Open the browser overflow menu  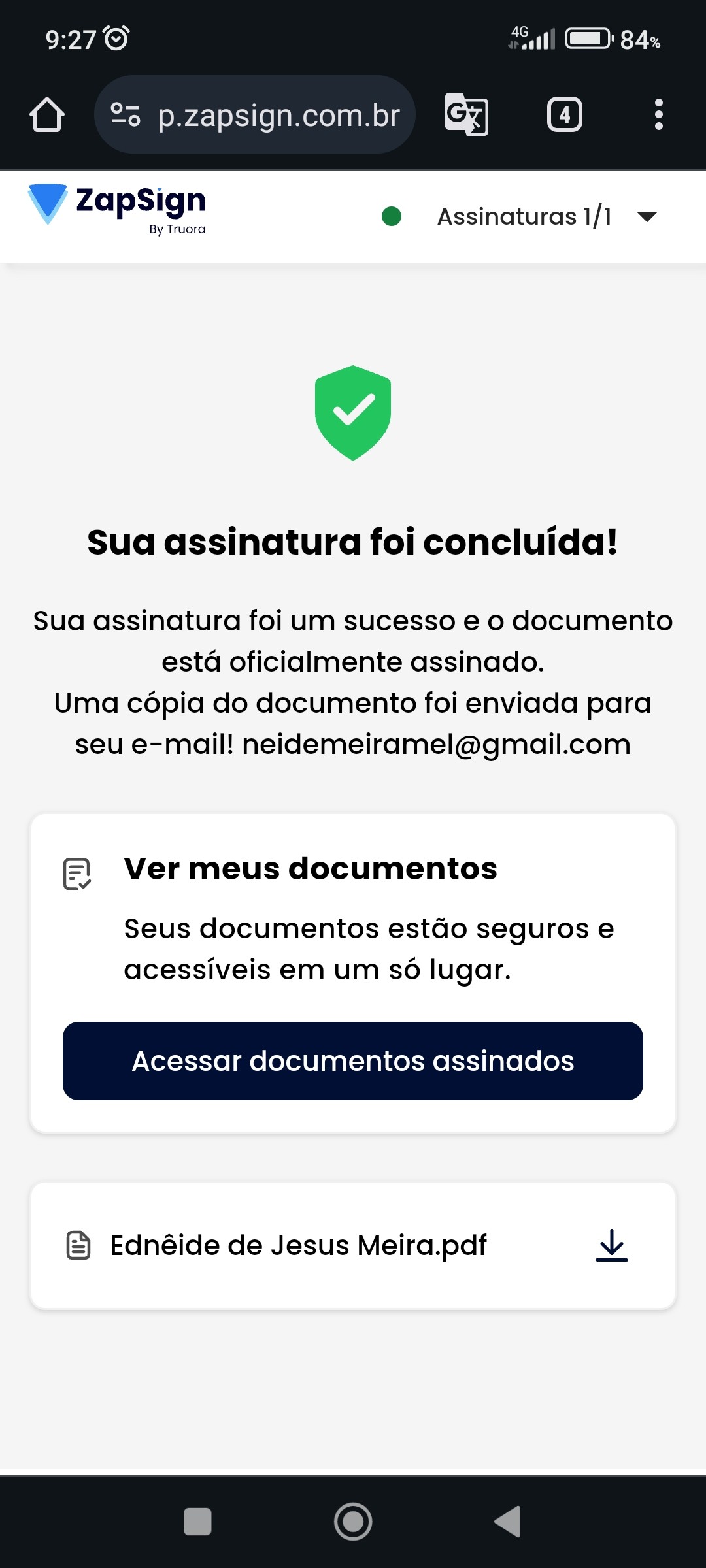coord(658,115)
